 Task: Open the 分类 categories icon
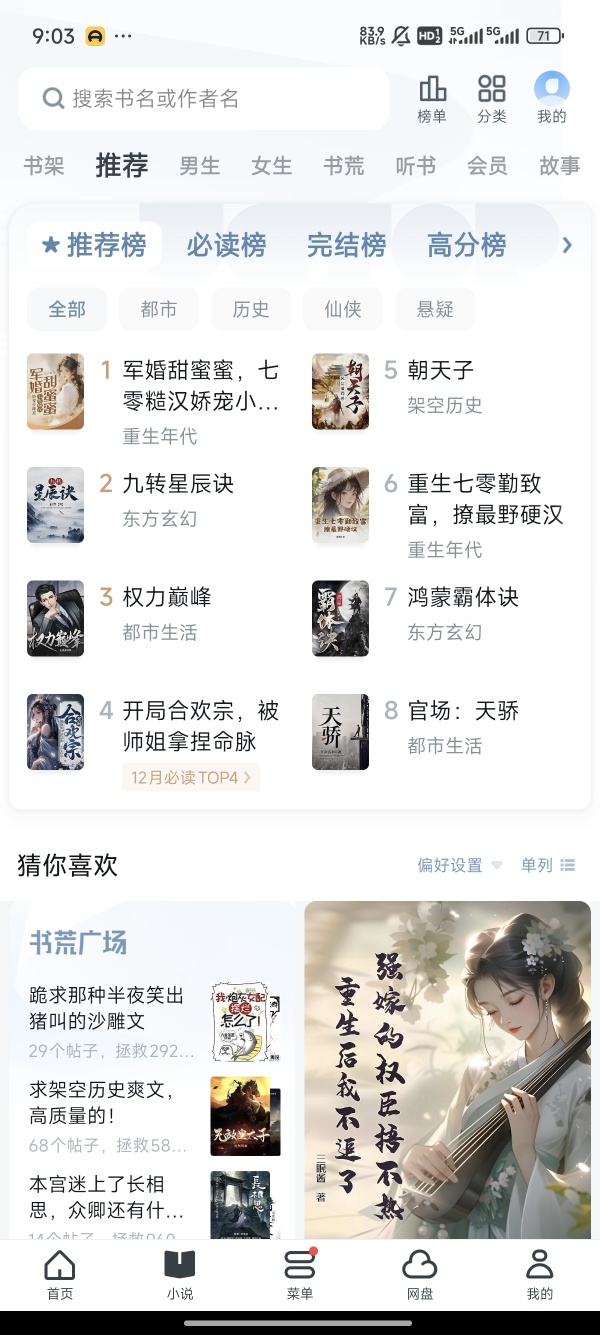(x=491, y=98)
